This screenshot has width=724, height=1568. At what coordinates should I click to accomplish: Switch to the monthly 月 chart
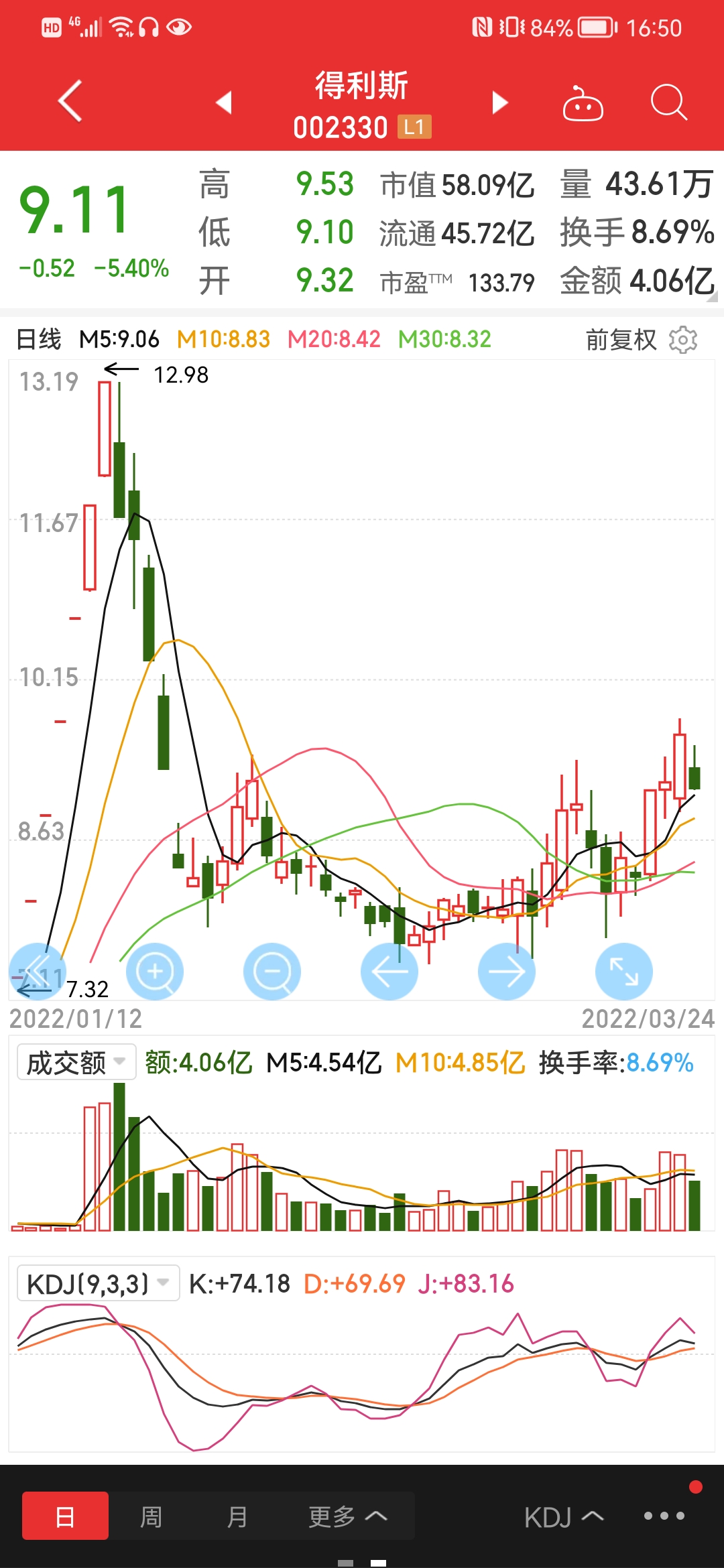tap(237, 1516)
